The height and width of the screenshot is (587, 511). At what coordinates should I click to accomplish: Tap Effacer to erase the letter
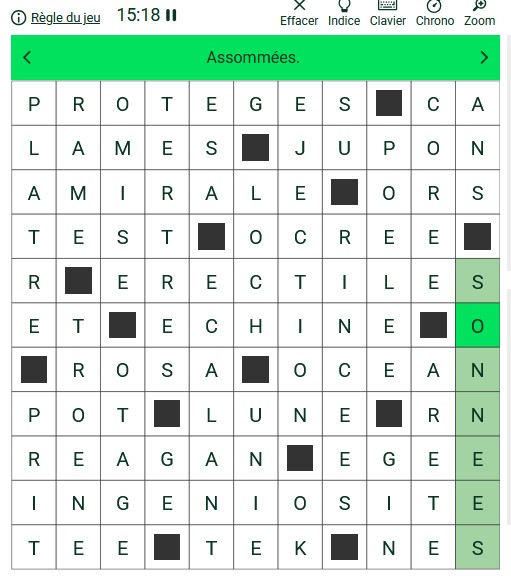coord(299,14)
